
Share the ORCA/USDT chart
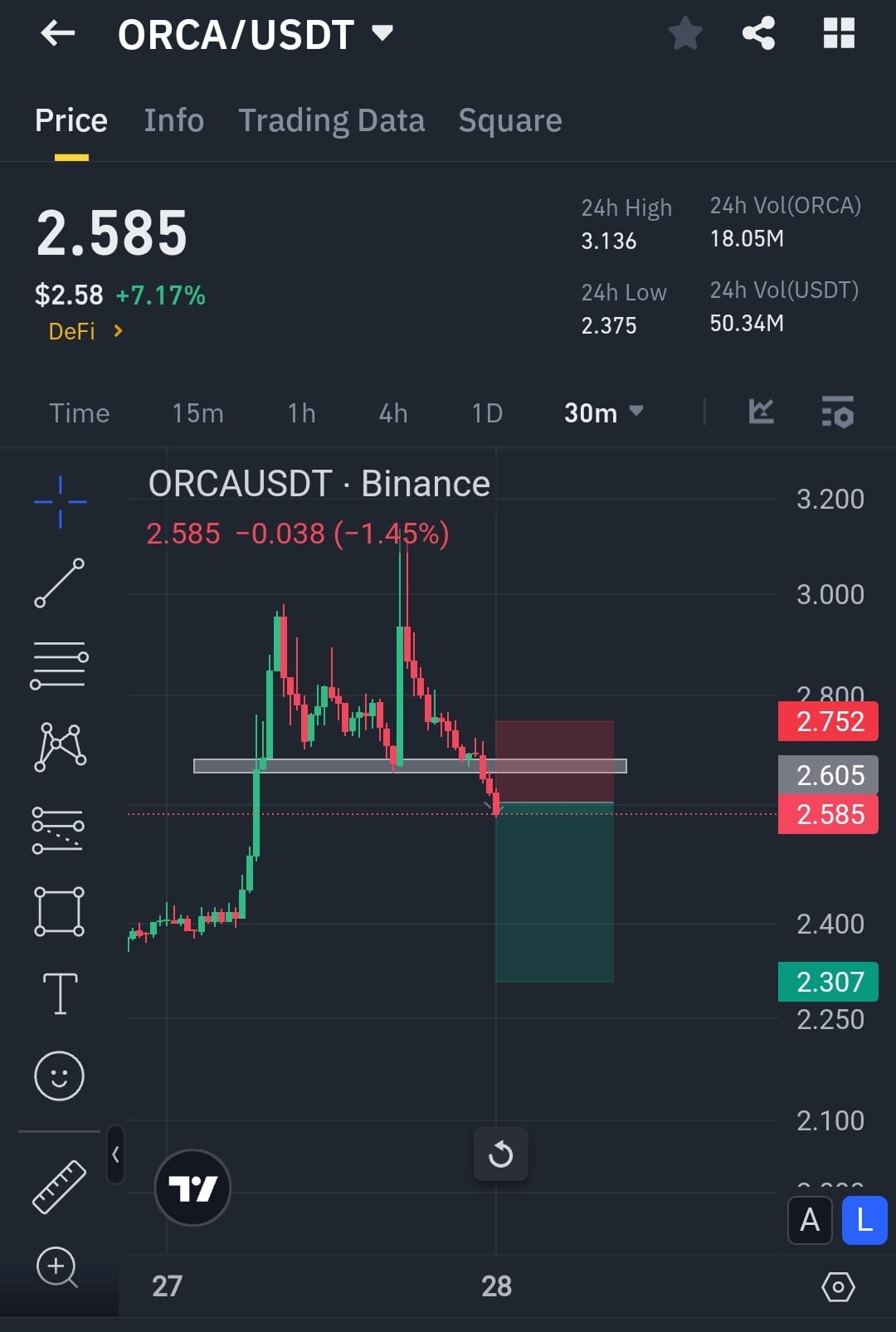(757, 33)
